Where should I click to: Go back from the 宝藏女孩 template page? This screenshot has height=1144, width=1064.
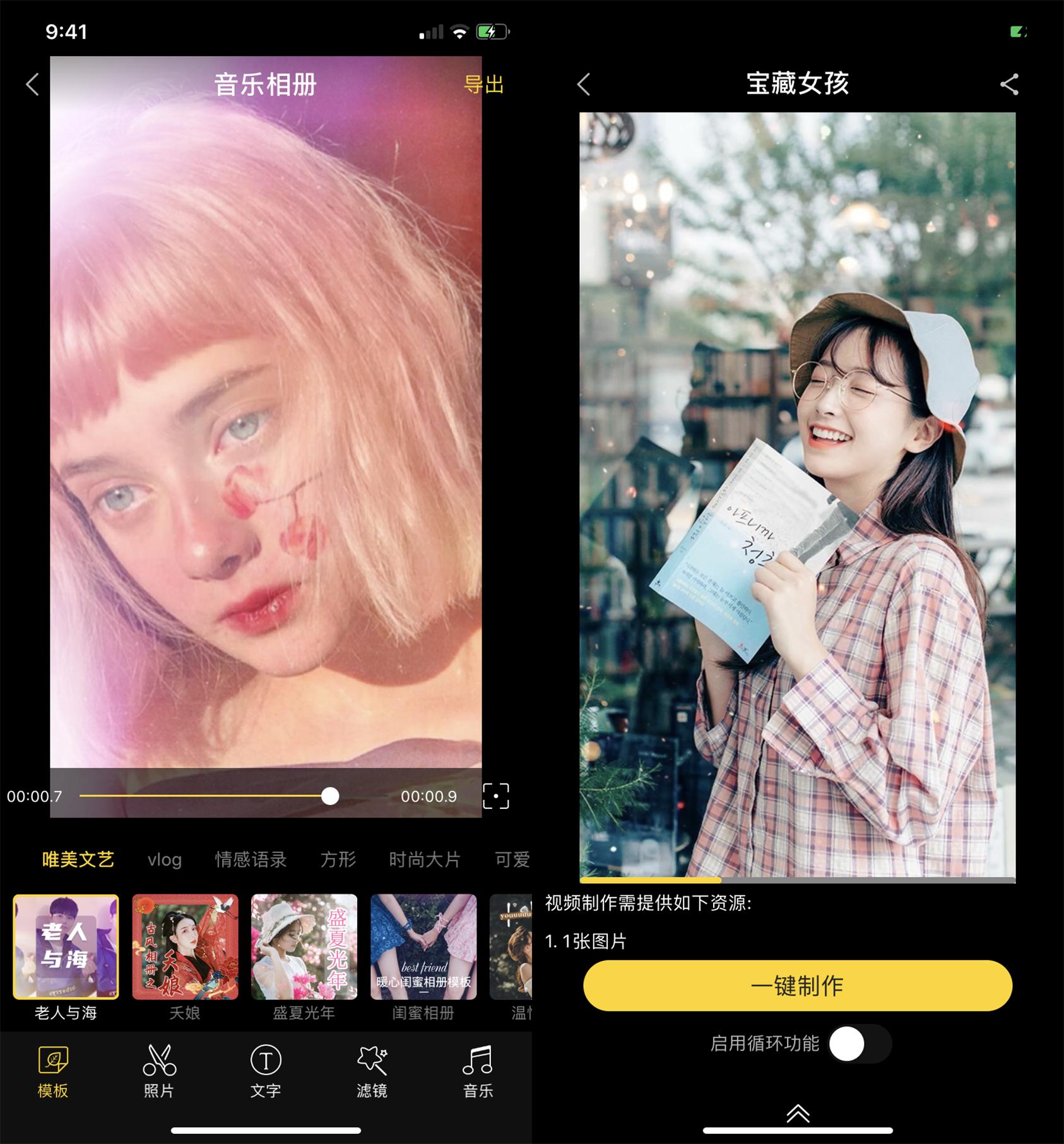[584, 84]
